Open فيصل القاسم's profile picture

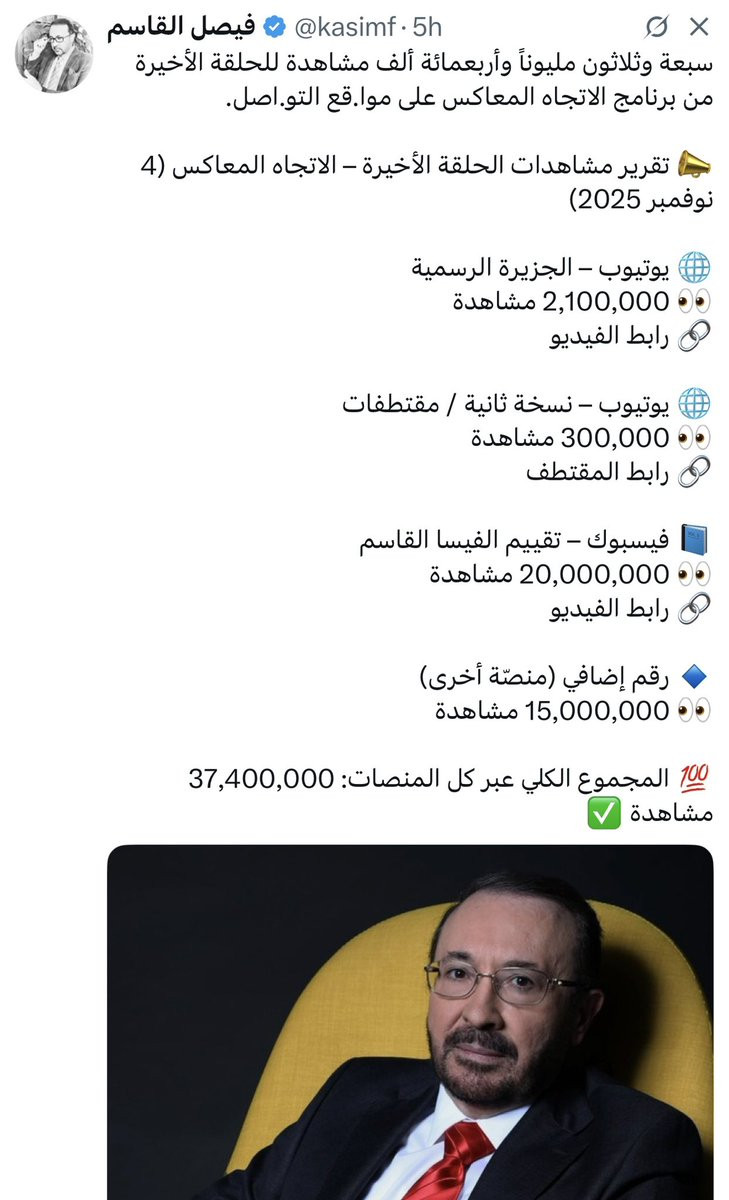54,54
